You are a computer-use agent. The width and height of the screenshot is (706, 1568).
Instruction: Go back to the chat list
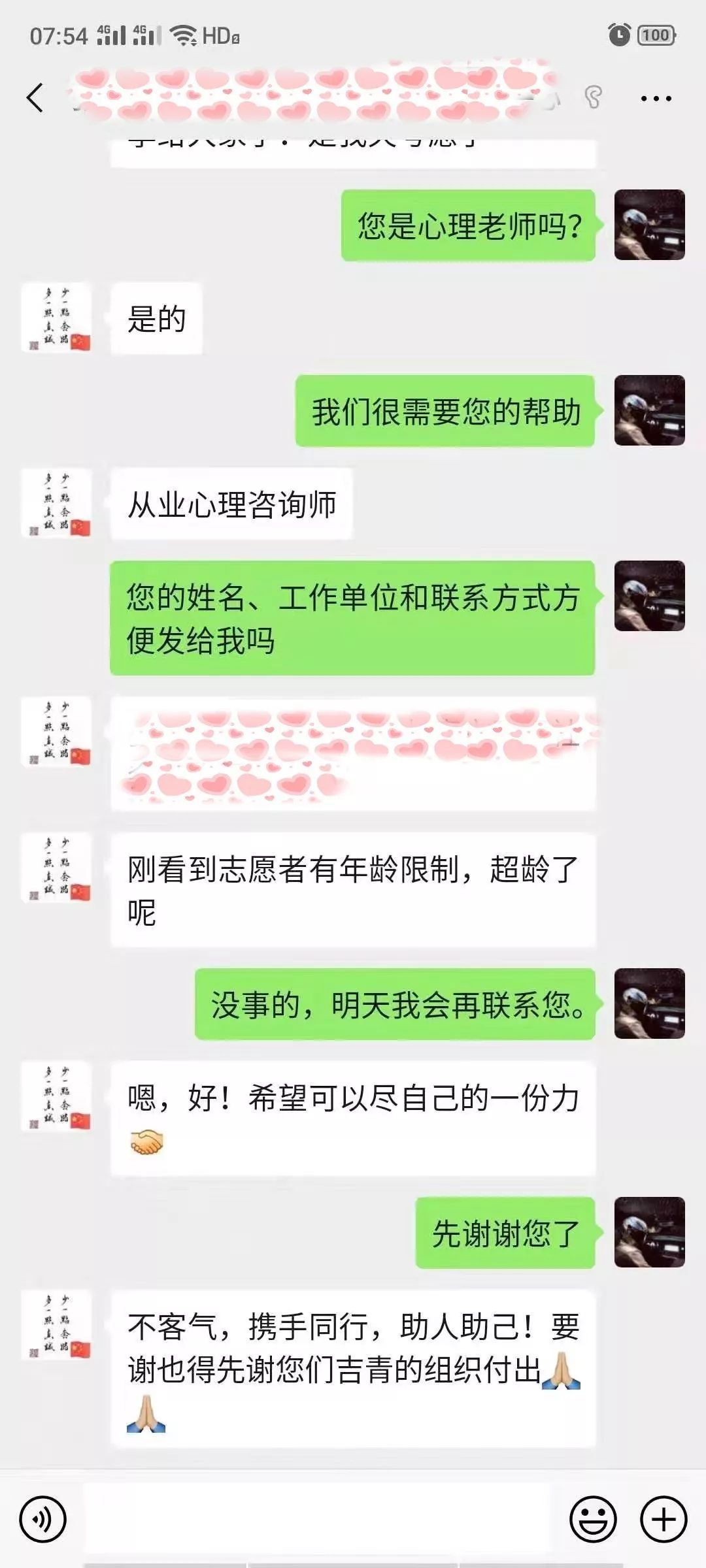click(x=35, y=98)
